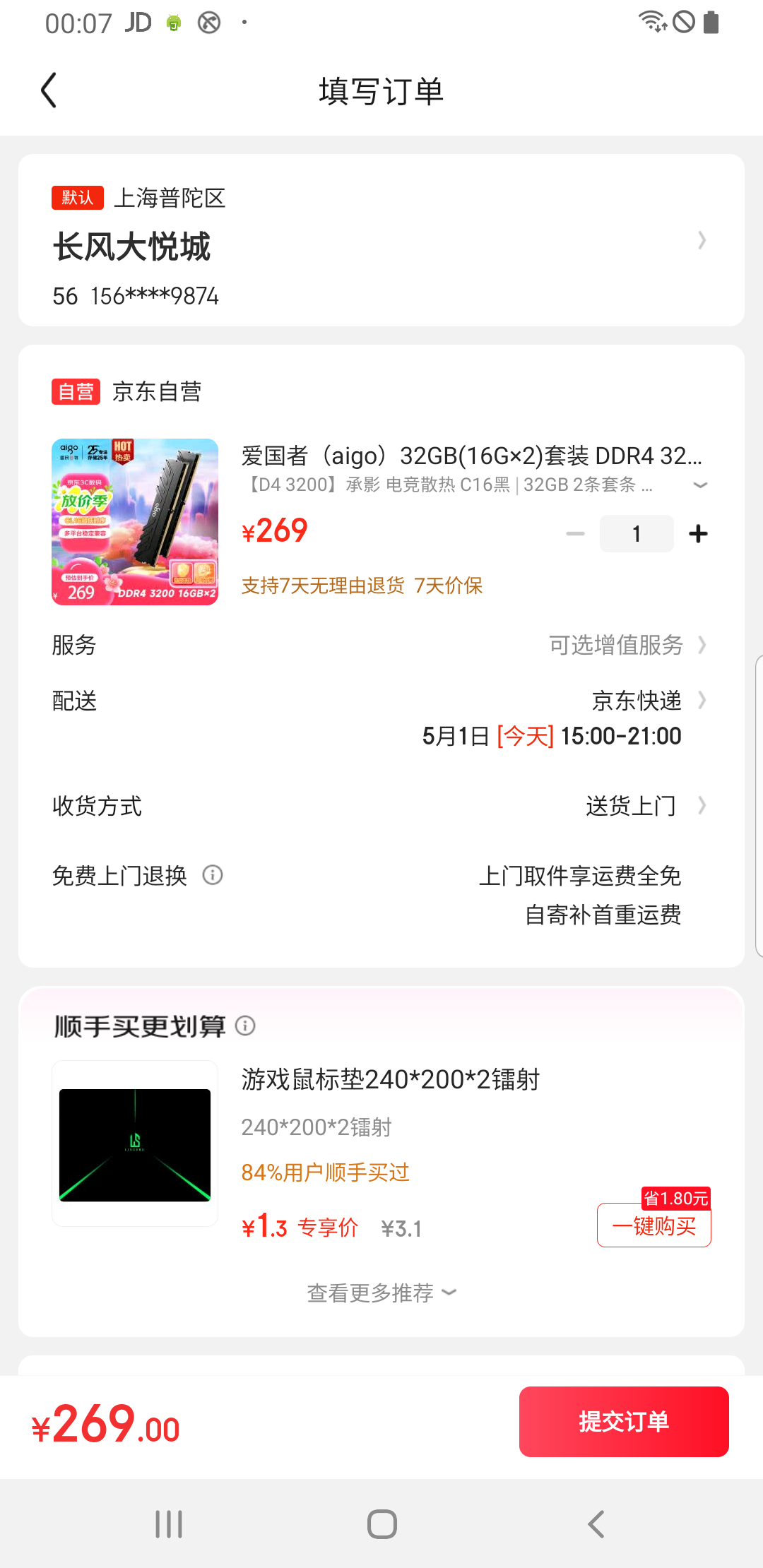Expand the product spec dropdown arrow
The width and height of the screenshot is (763, 1568).
click(x=700, y=485)
